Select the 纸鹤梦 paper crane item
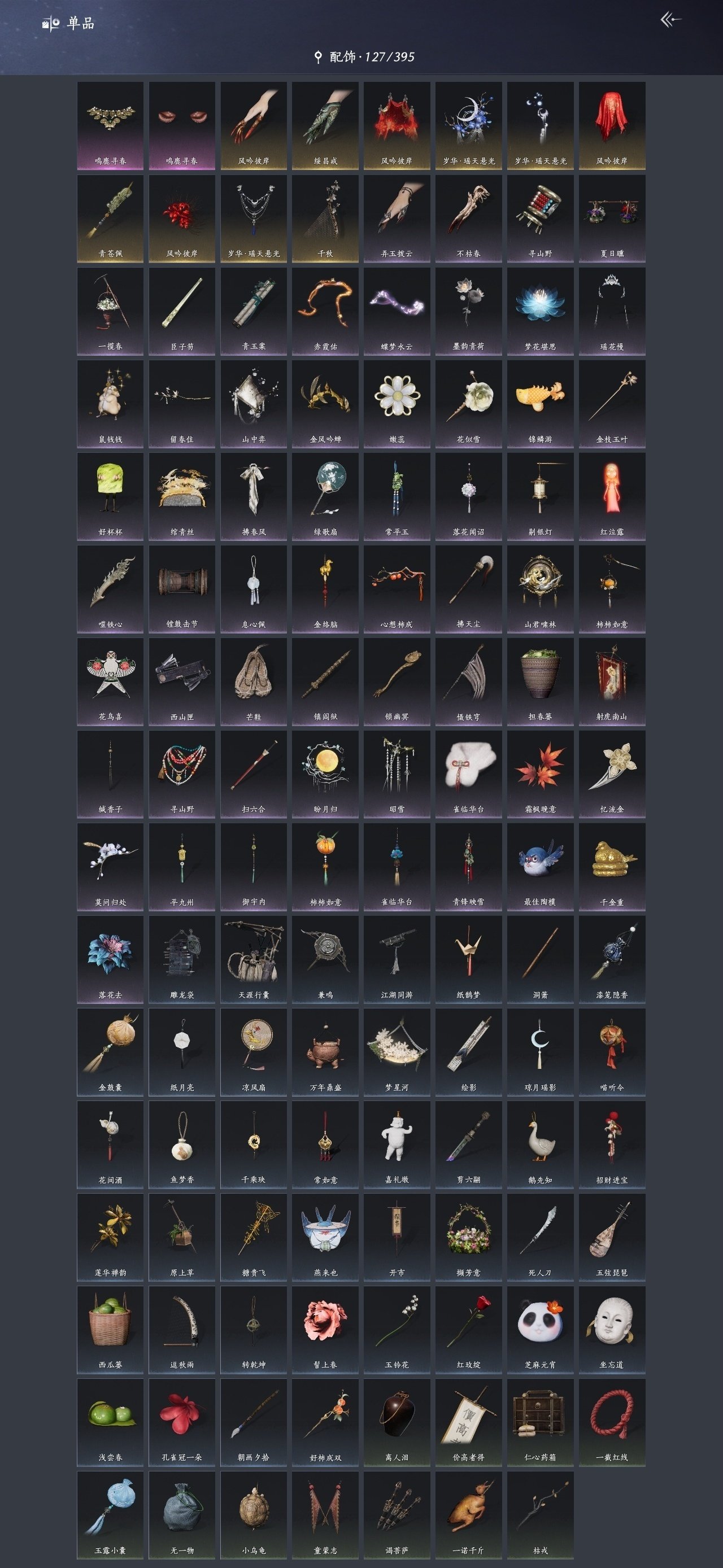This screenshot has width=723, height=1568. 468,959
